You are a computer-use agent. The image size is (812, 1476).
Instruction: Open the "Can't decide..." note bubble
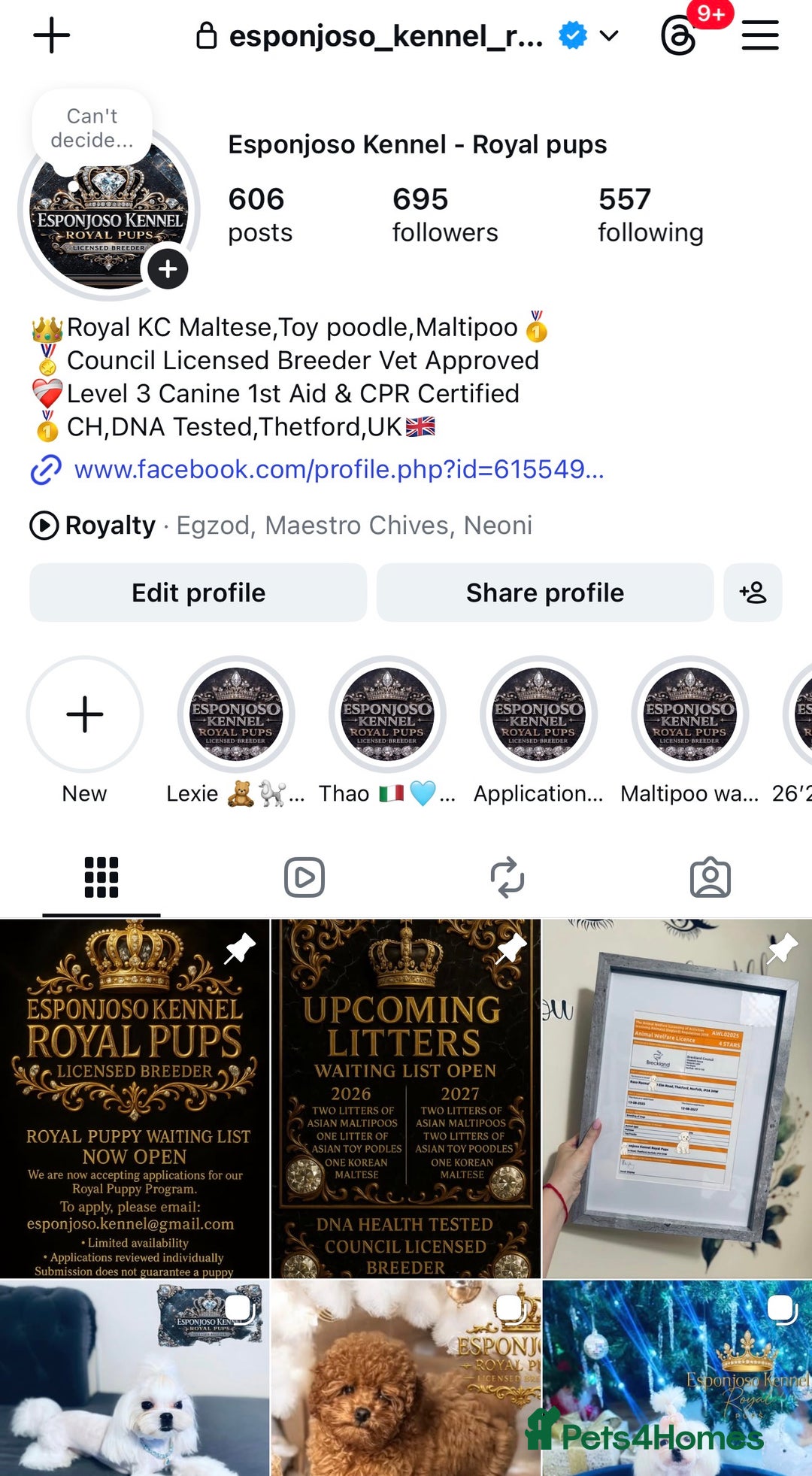tap(92, 128)
